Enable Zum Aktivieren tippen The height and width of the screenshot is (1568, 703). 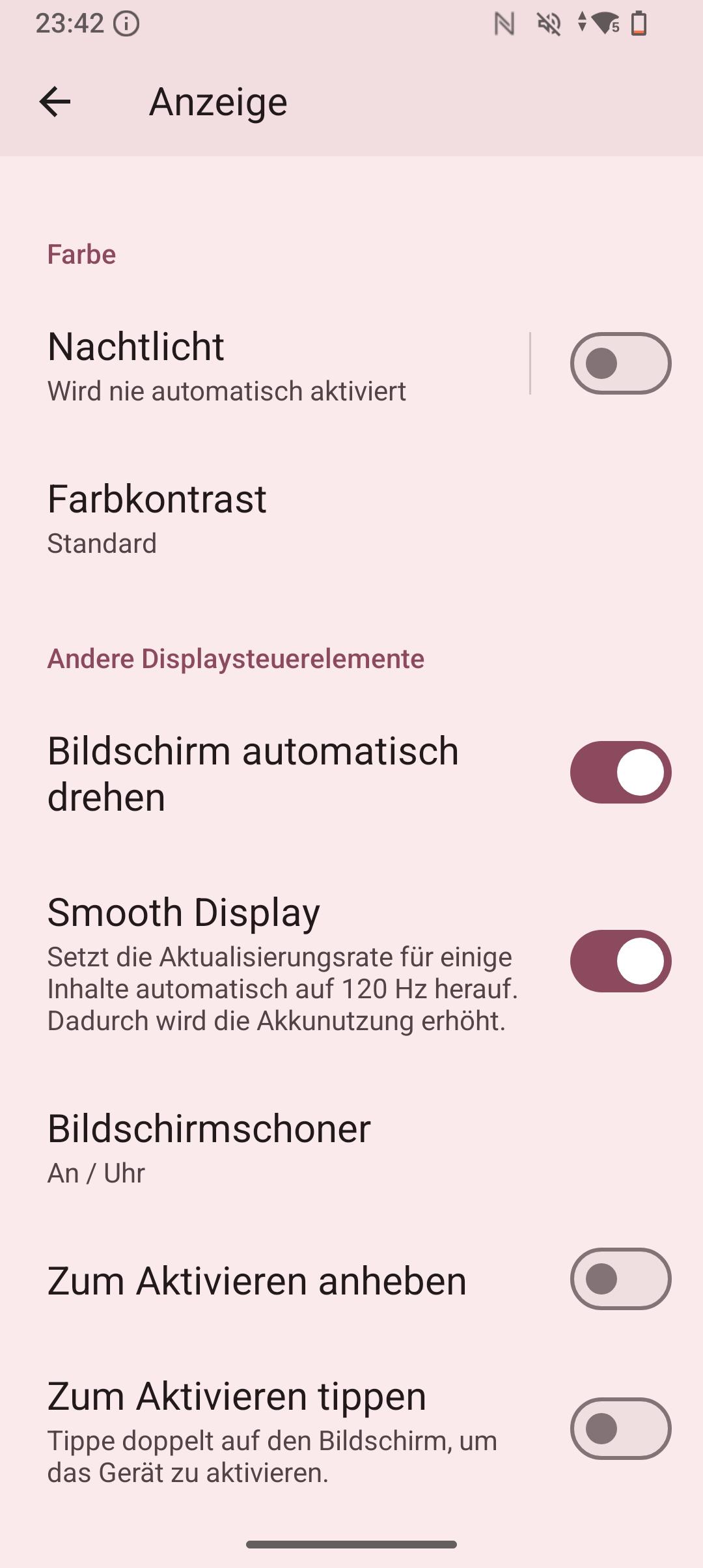(620, 1429)
